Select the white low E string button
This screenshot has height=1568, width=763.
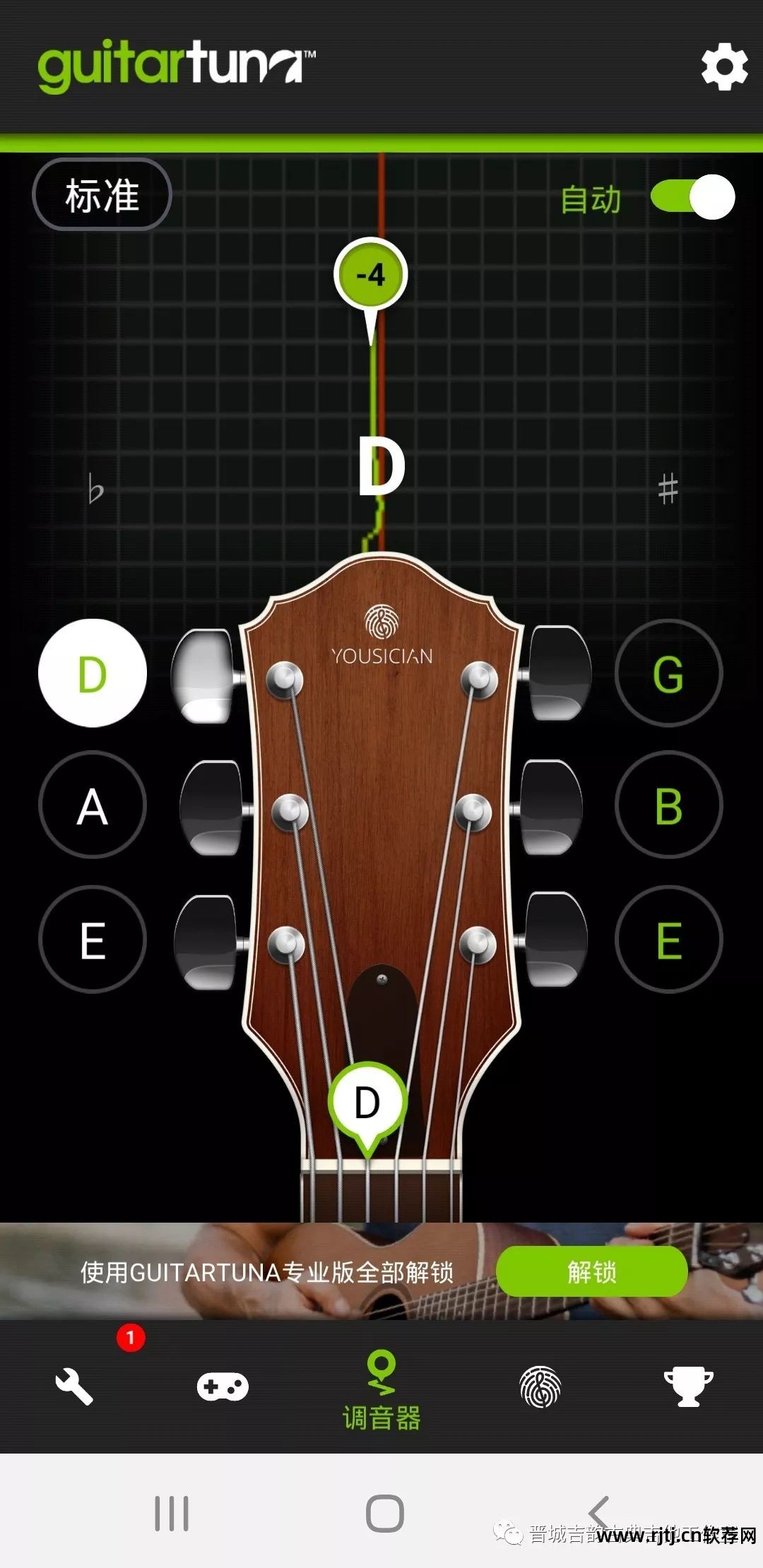pyautogui.click(x=93, y=939)
